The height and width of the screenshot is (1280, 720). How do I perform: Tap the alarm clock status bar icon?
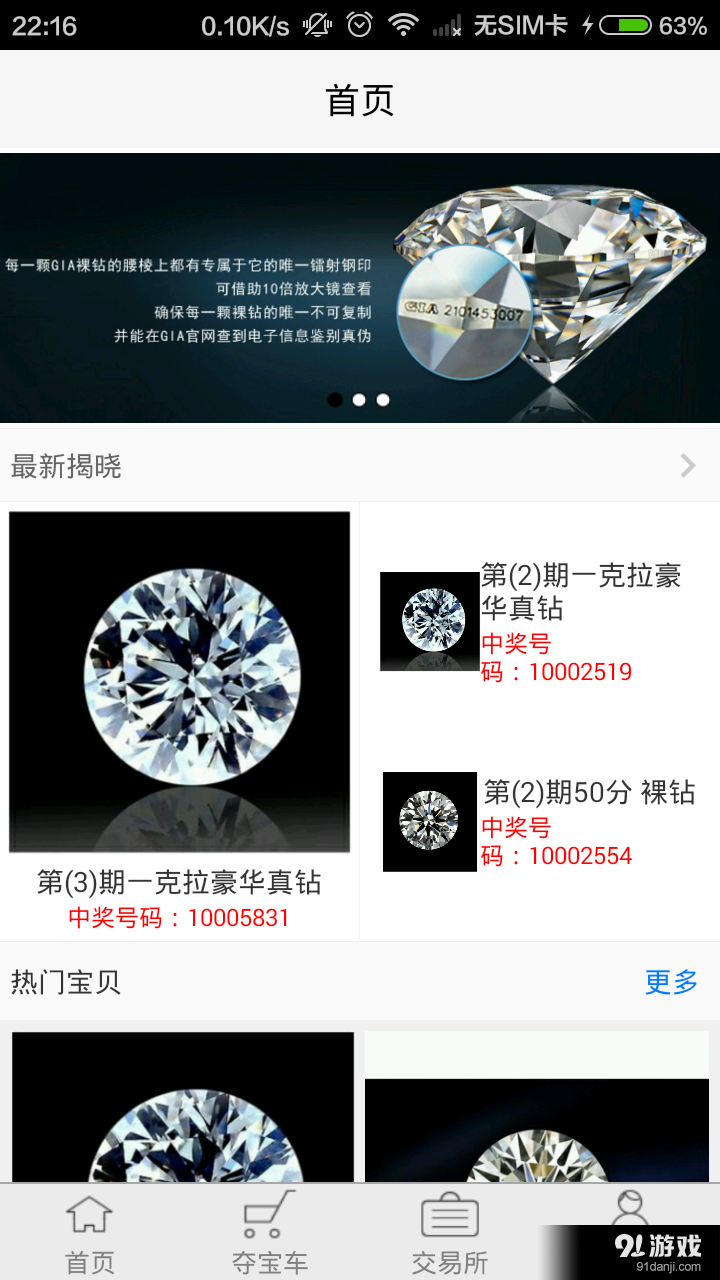[x=358, y=22]
